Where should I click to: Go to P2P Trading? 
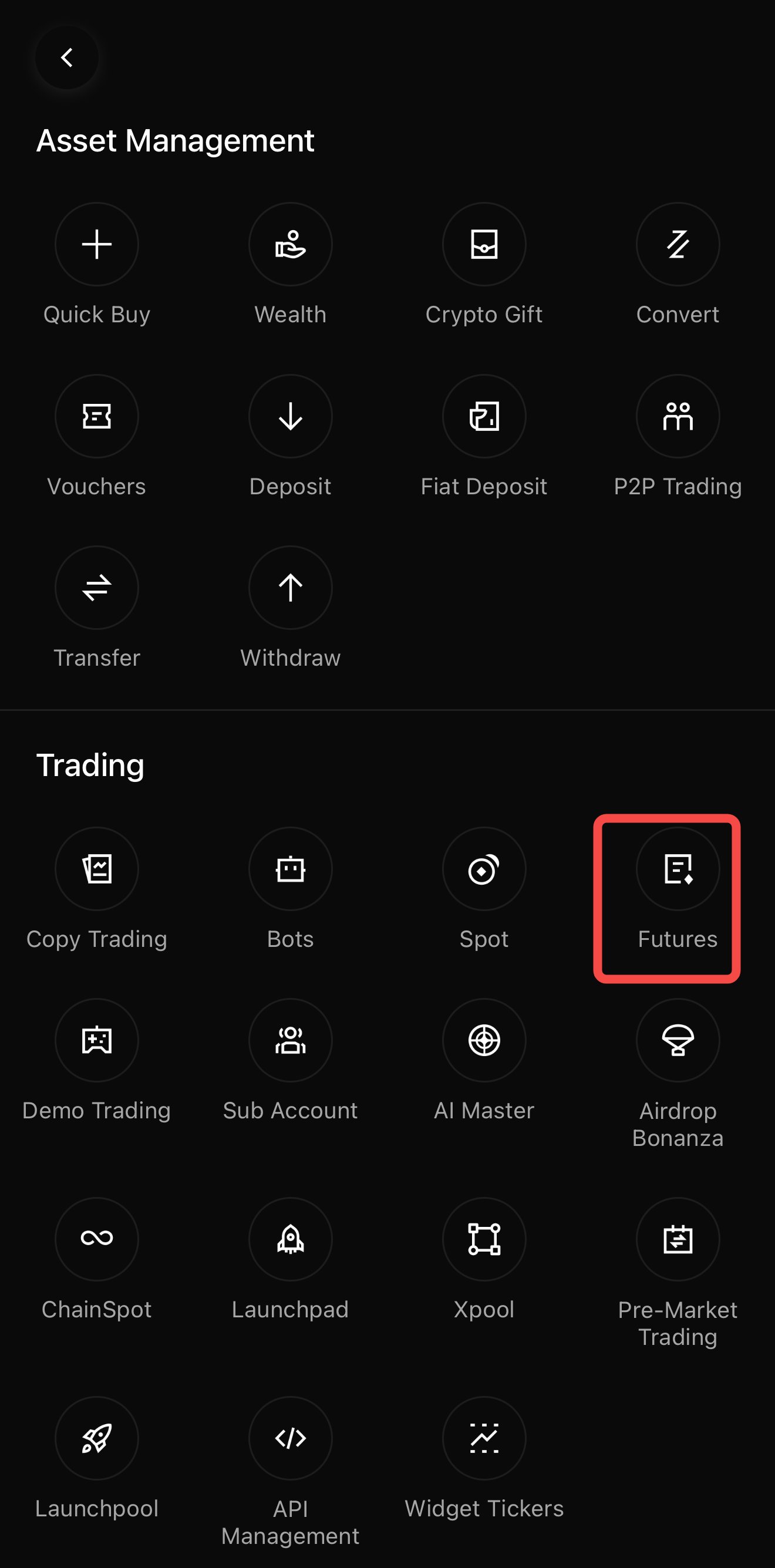pos(678,416)
